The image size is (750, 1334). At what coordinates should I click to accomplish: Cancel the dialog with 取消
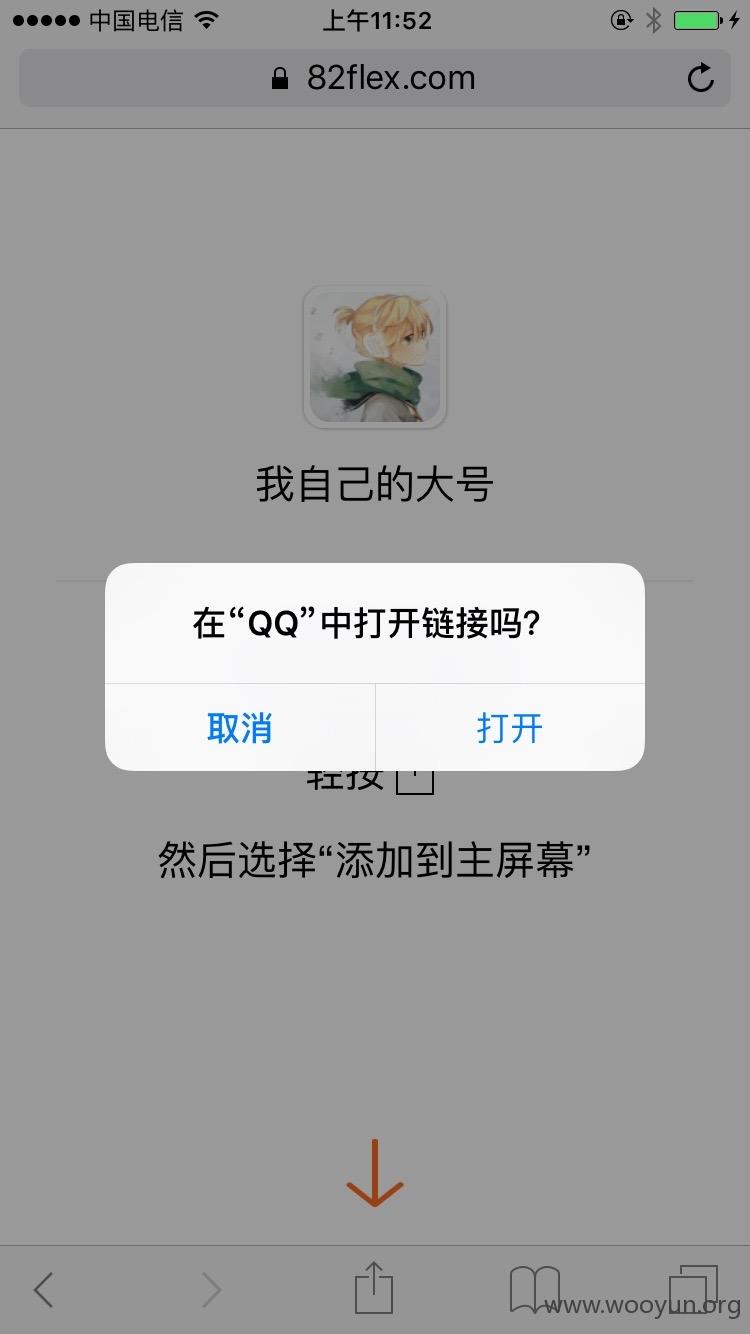tap(240, 727)
